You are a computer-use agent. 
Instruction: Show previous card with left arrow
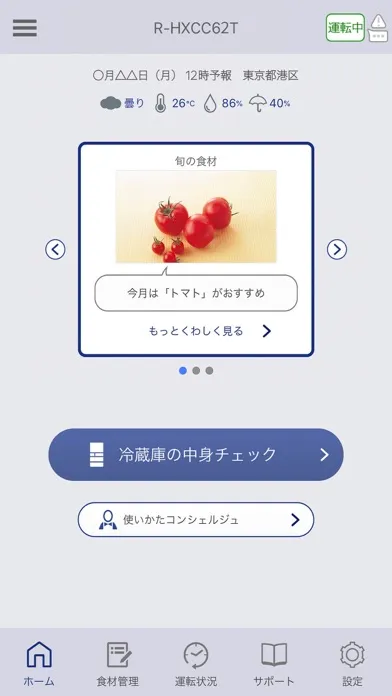coord(55,249)
